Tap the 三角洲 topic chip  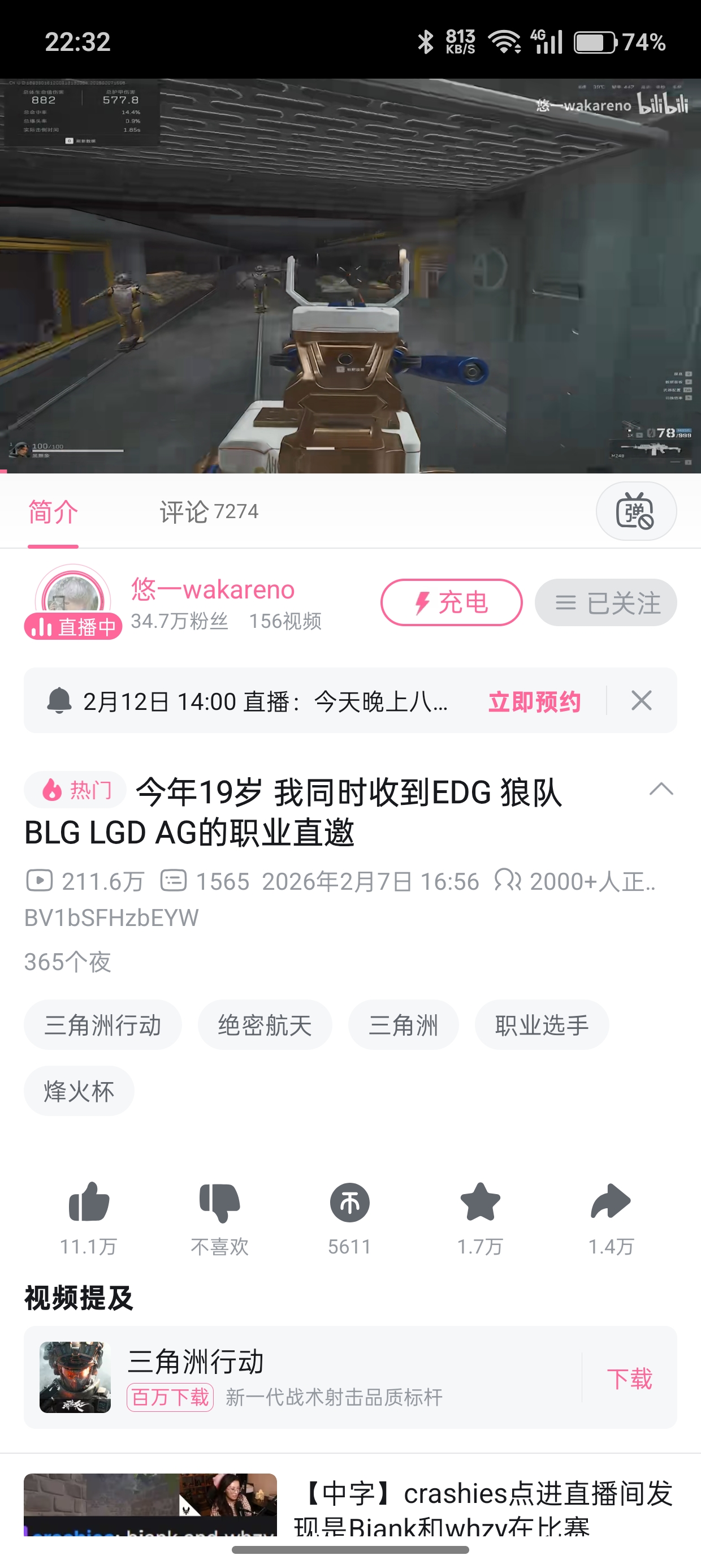403,1025
